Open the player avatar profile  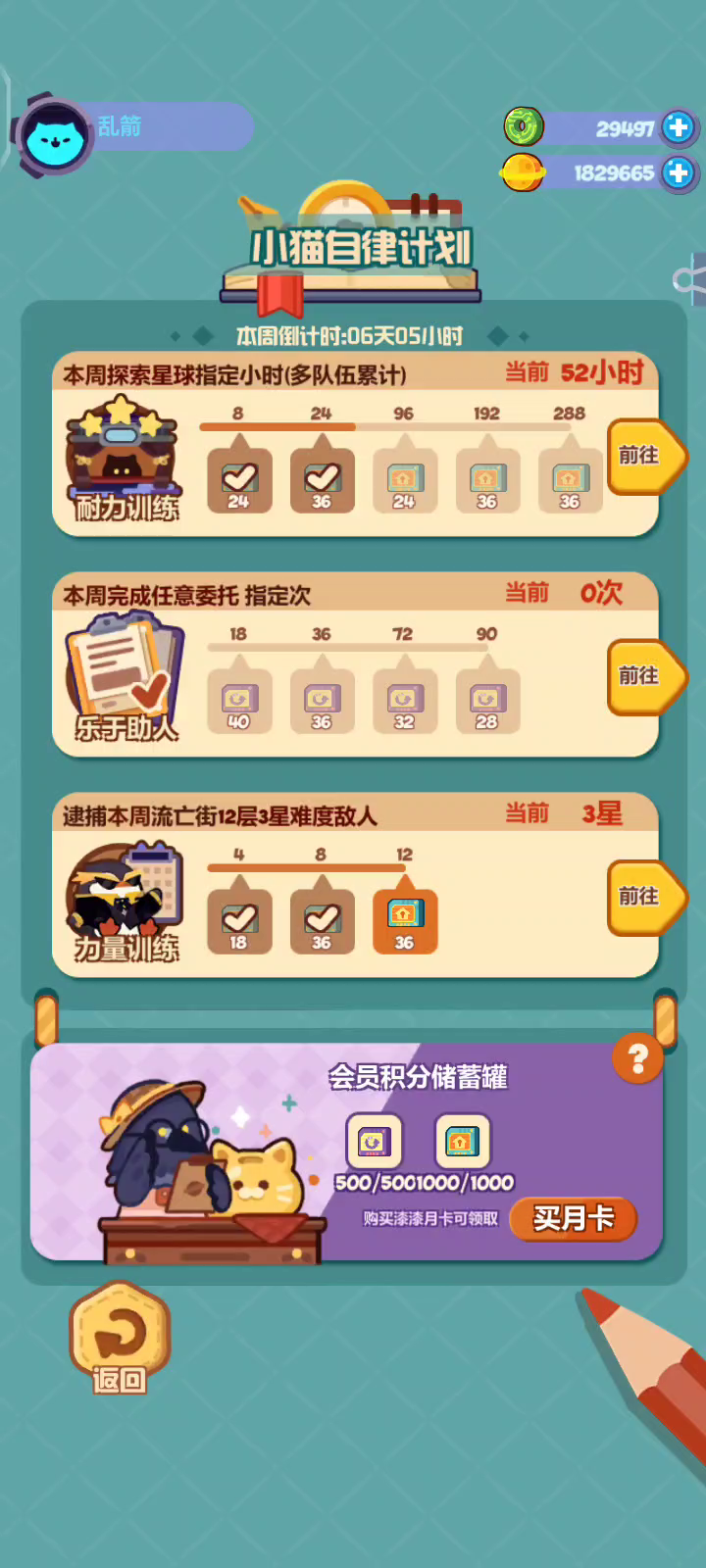[x=55, y=136]
